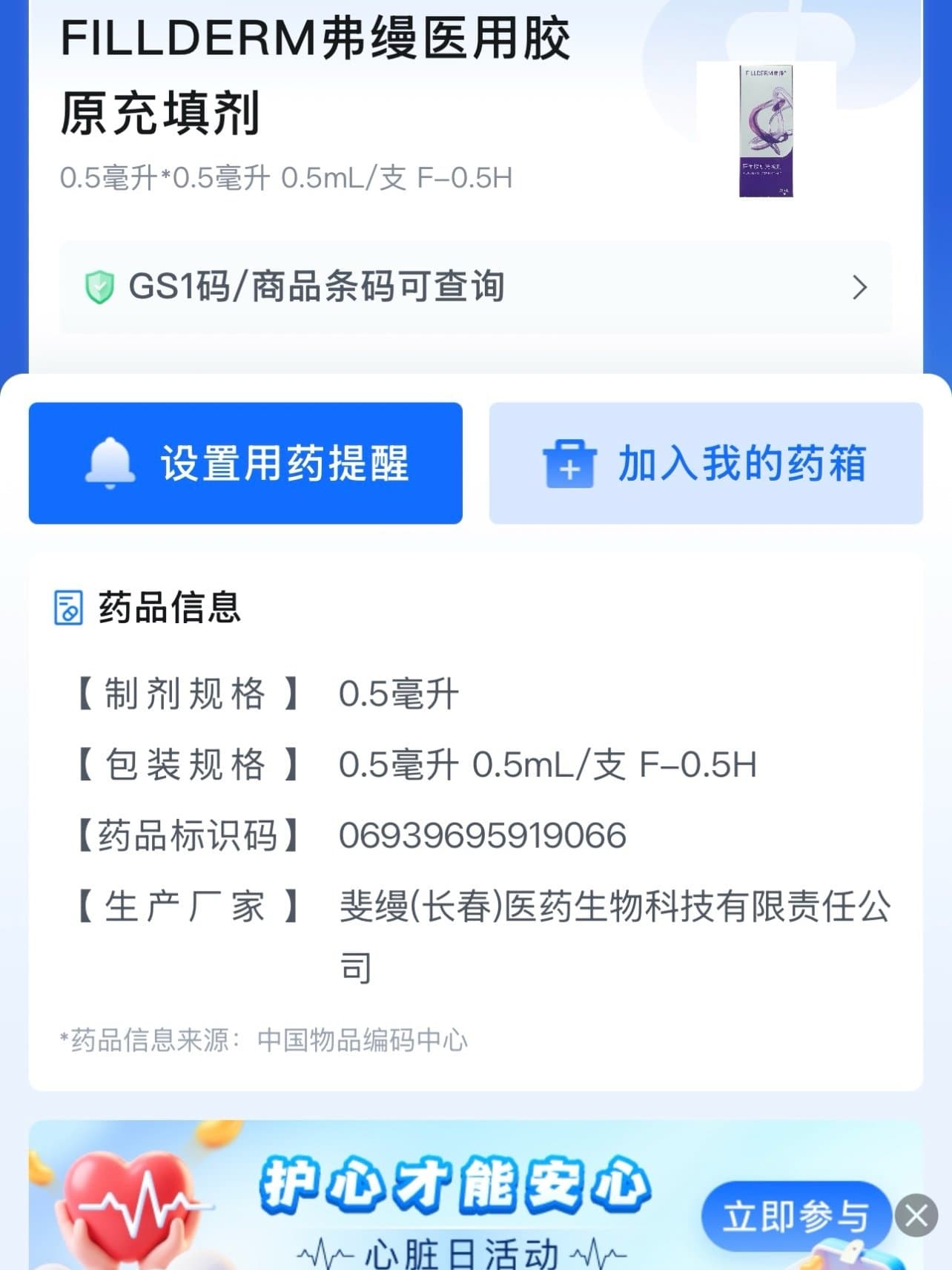This screenshot has height=1270, width=952.
Task: Dismiss the 护心才能安心 banner
Action: (916, 1215)
